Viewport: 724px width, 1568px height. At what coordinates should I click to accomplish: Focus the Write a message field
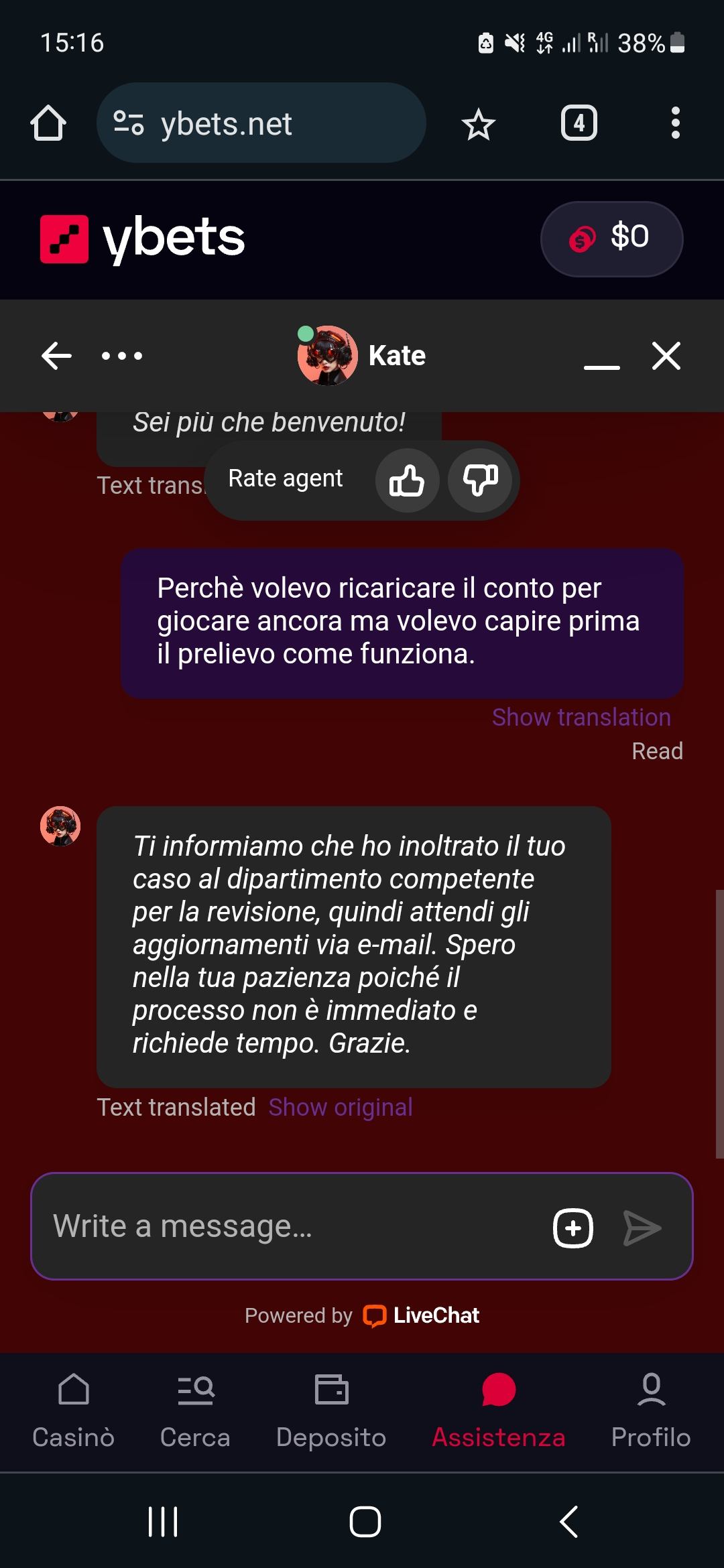coord(288,1226)
